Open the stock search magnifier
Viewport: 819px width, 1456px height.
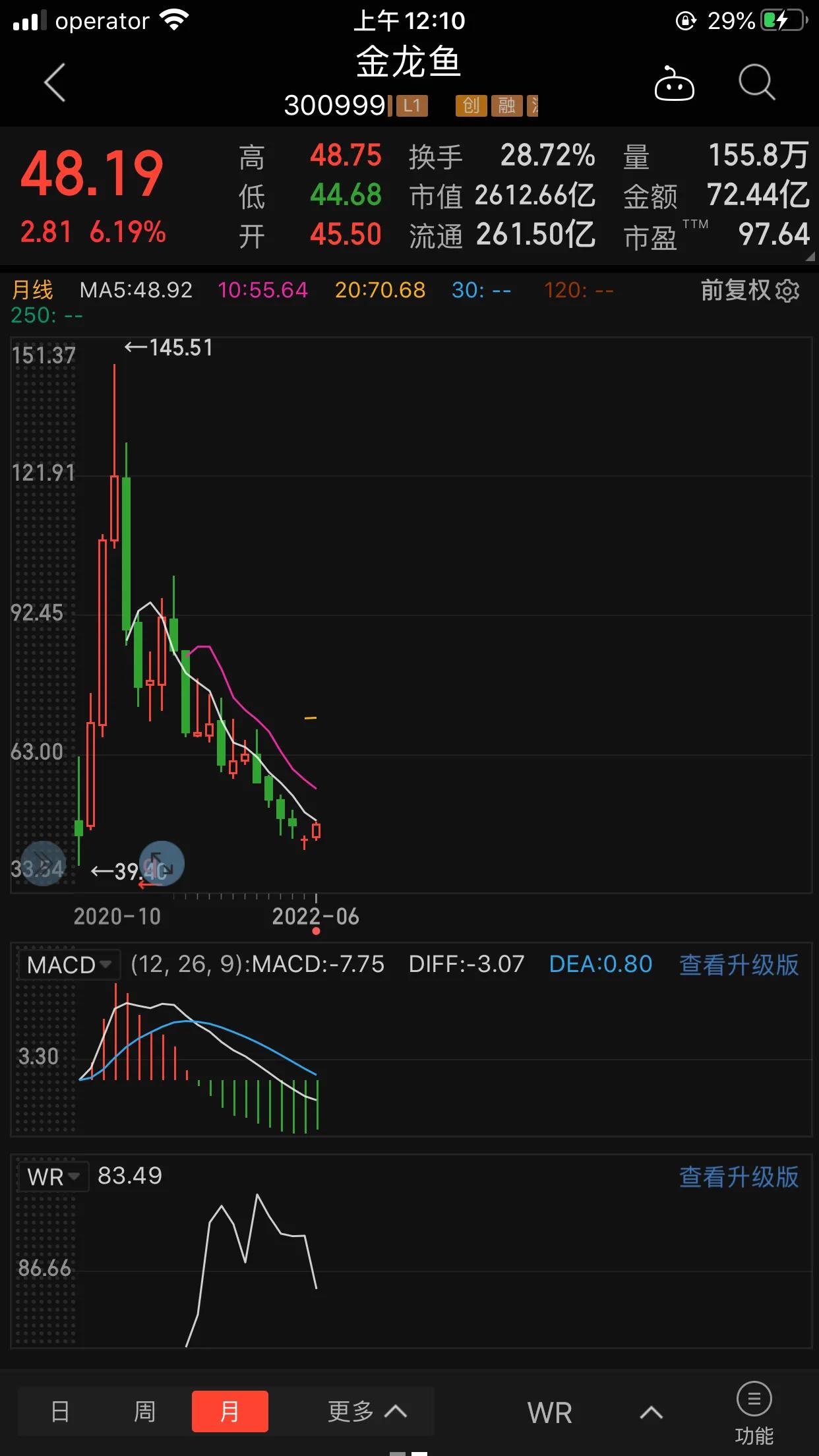click(x=756, y=82)
